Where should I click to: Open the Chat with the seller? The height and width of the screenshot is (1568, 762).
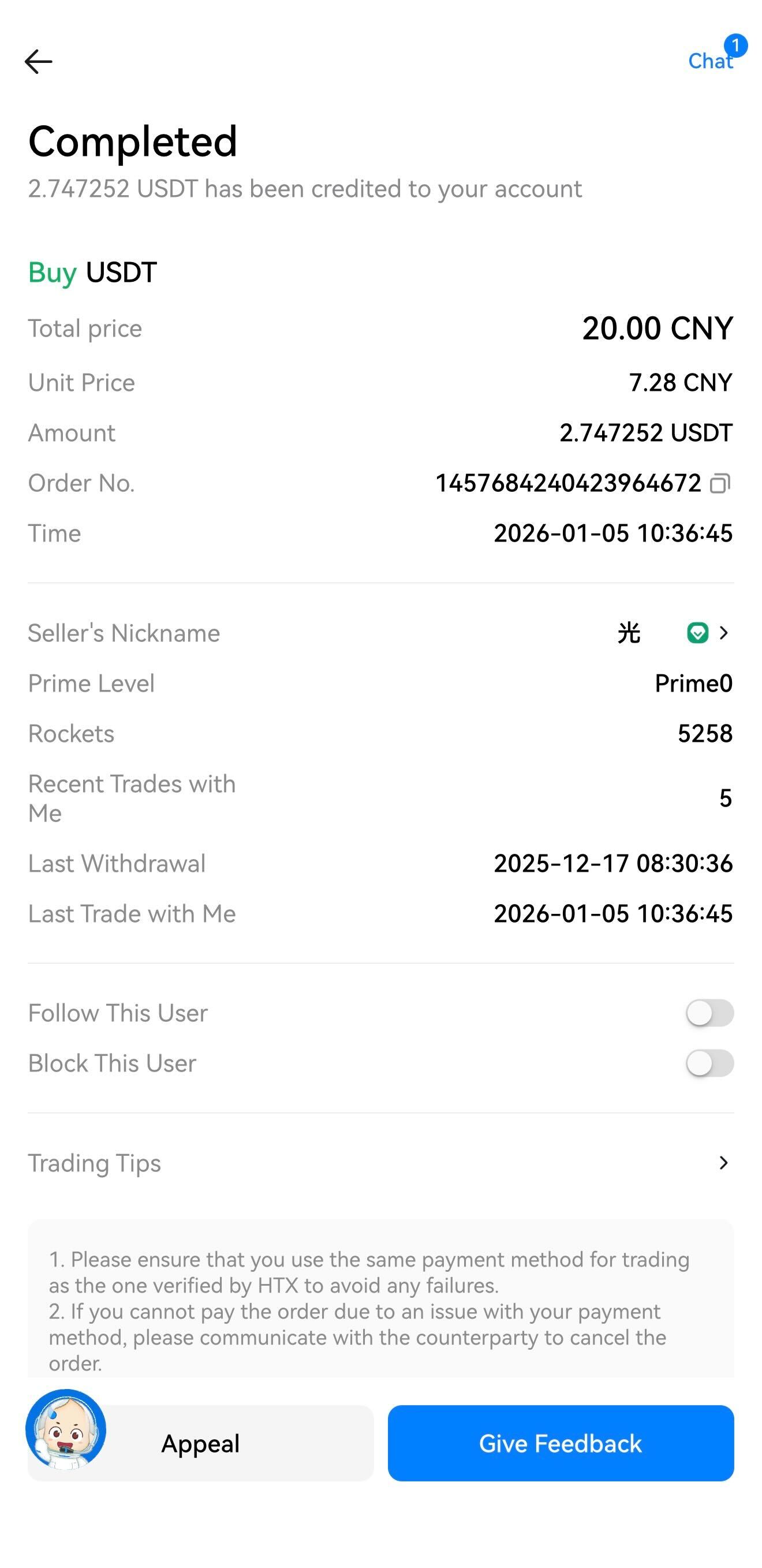click(x=711, y=60)
